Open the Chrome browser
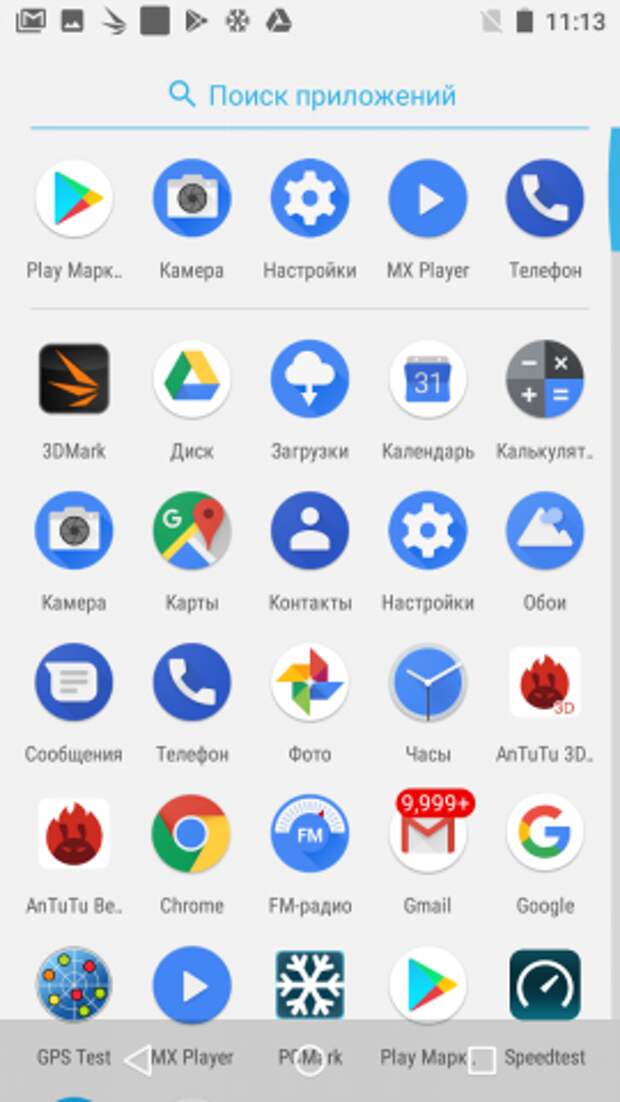620x1102 pixels. pyautogui.click(x=191, y=835)
